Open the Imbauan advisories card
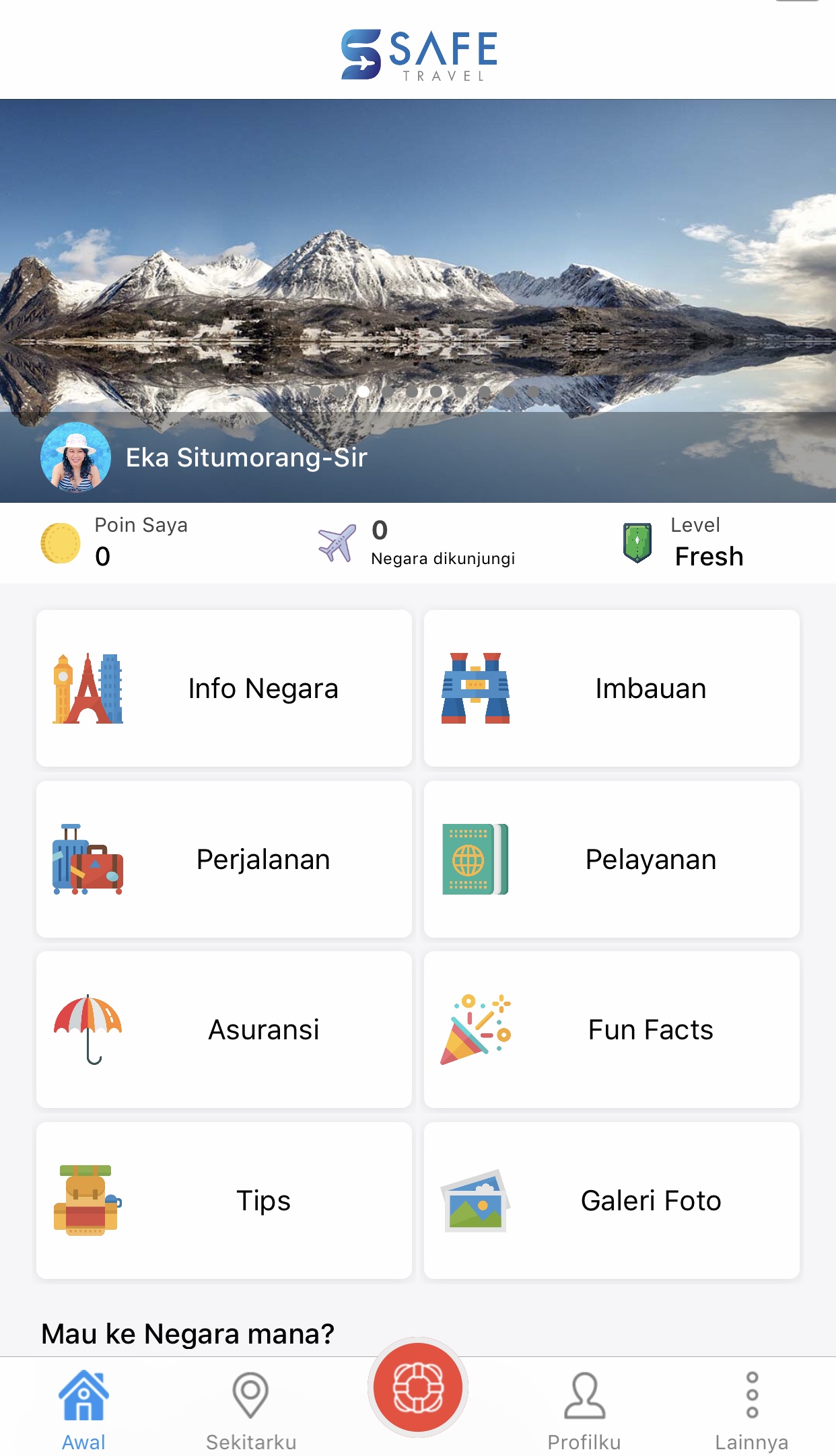This screenshot has height=1456, width=836. pos(611,688)
